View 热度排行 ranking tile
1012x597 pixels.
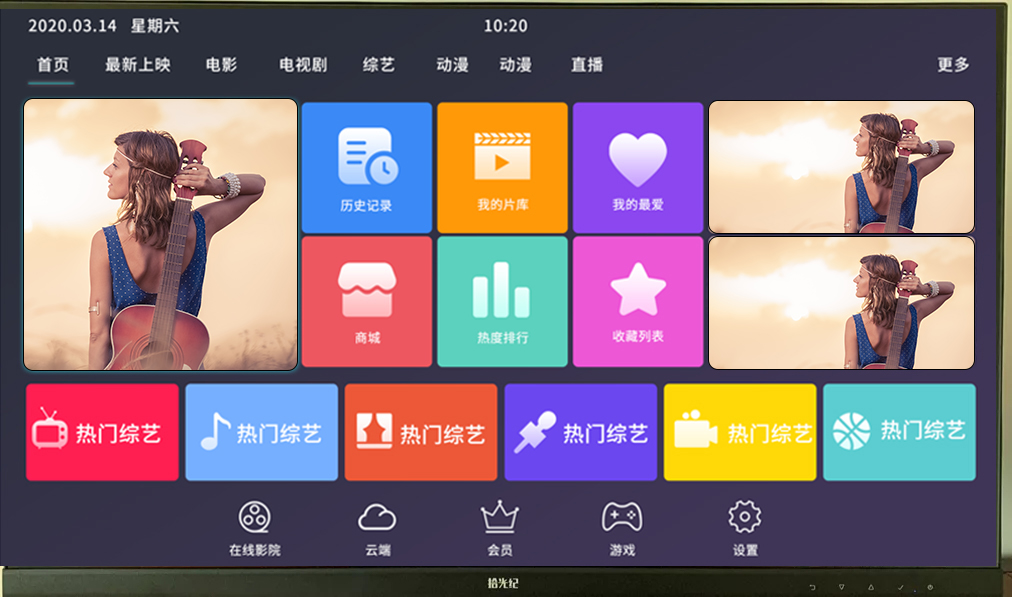pos(502,301)
